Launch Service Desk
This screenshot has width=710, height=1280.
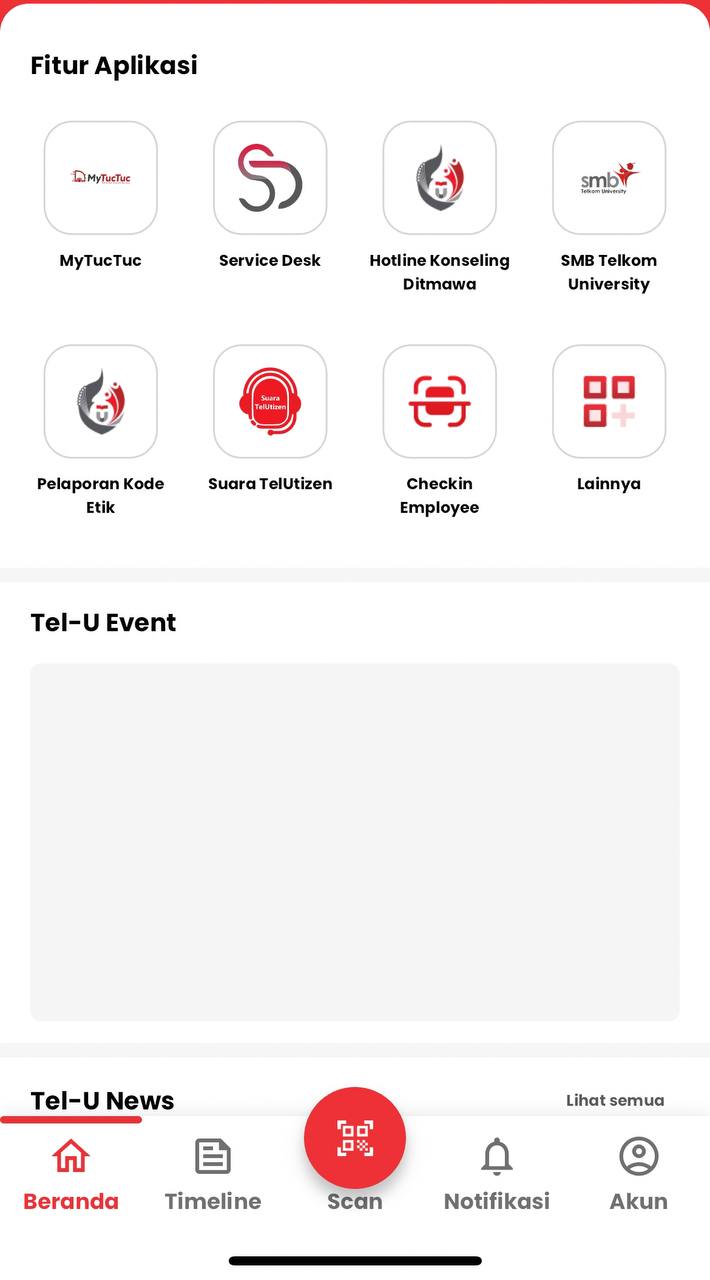pos(270,179)
